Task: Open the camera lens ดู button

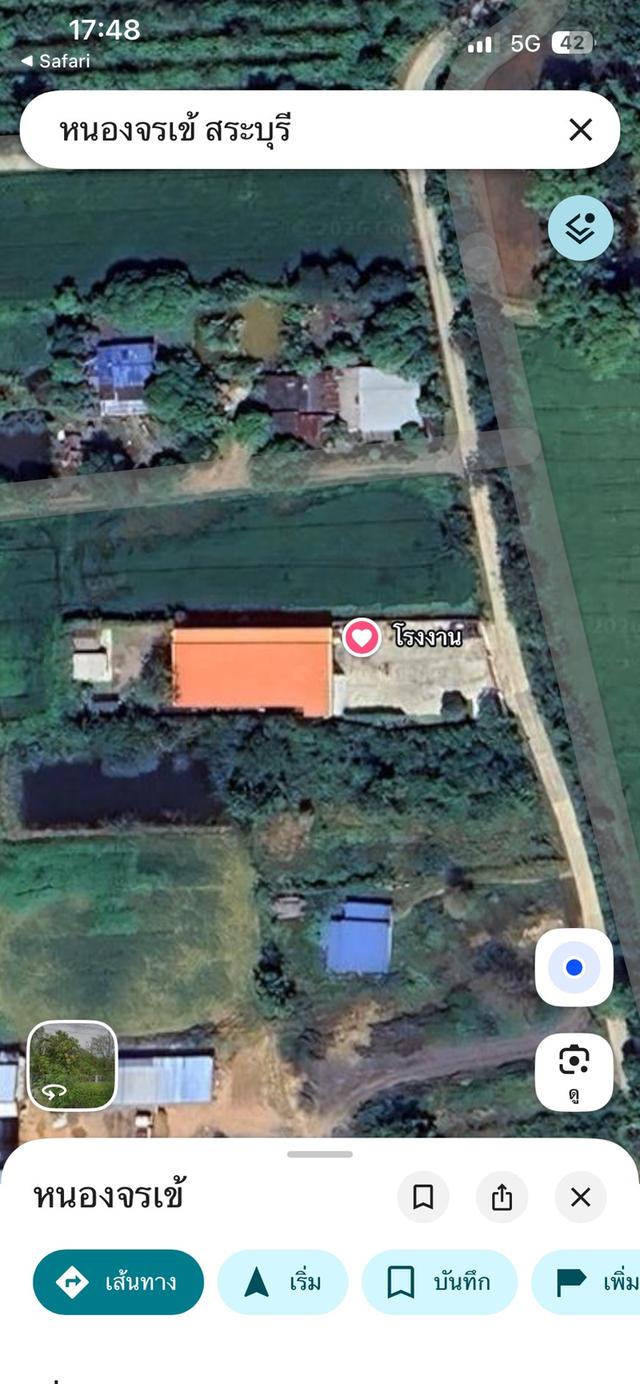Action: click(x=574, y=1072)
